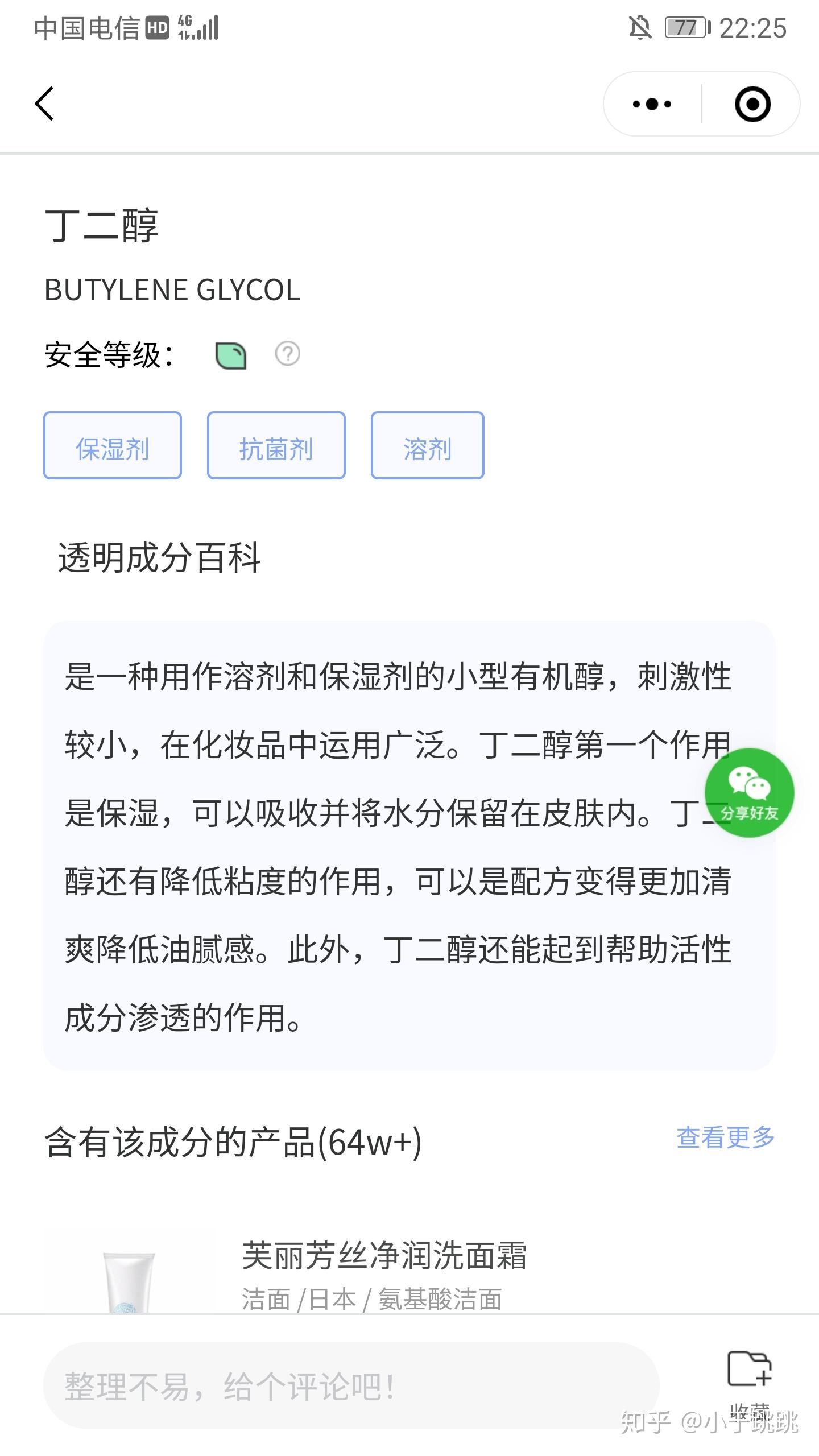
Task: Close the mini program via circle icon
Action: [752, 104]
